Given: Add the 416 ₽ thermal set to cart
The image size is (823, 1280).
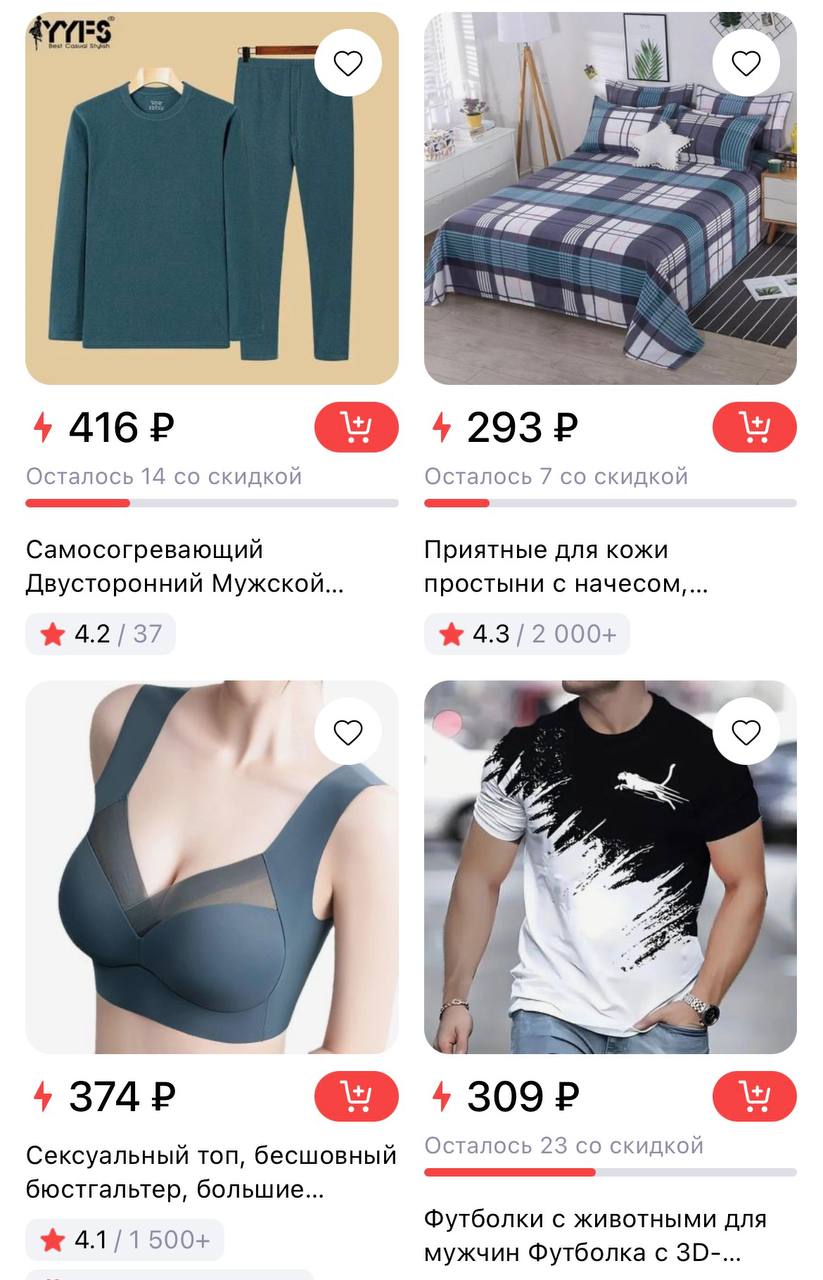Looking at the screenshot, I should [356, 428].
